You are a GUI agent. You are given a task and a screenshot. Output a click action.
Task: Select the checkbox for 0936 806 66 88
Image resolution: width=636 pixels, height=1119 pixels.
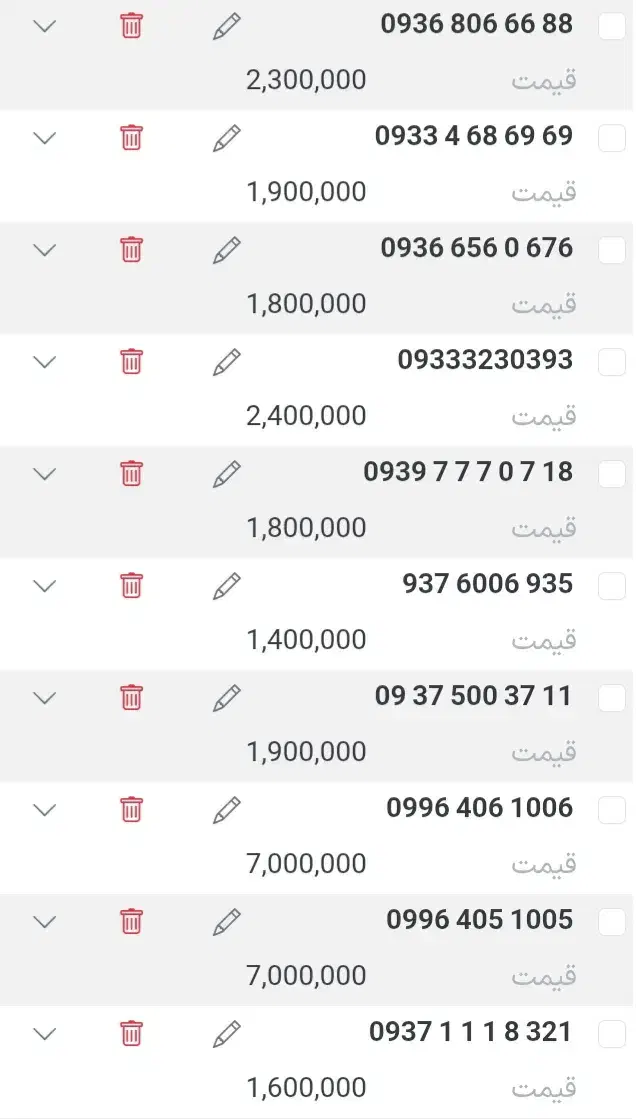[x=611, y=27]
